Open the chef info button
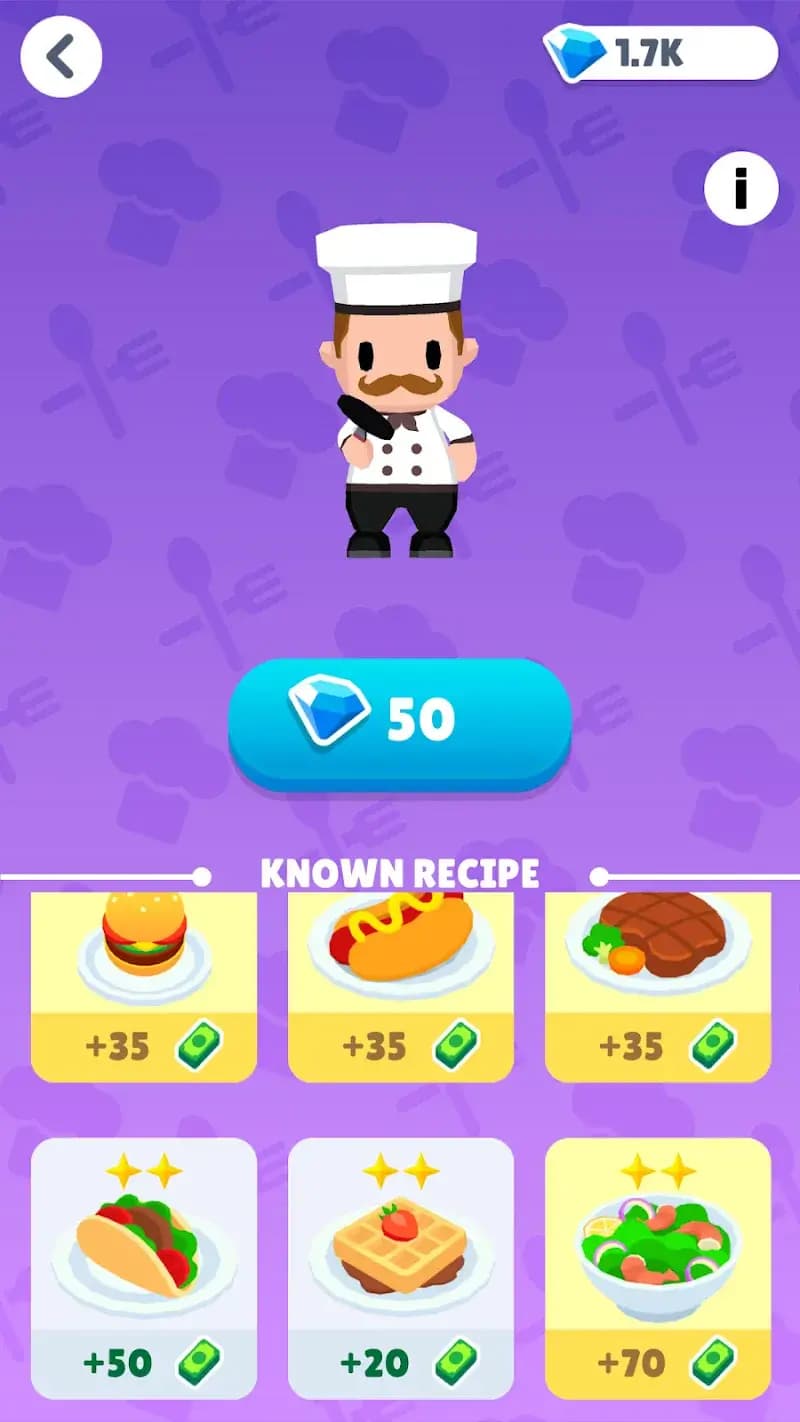This screenshot has width=800, height=1422. click(741, 188)
